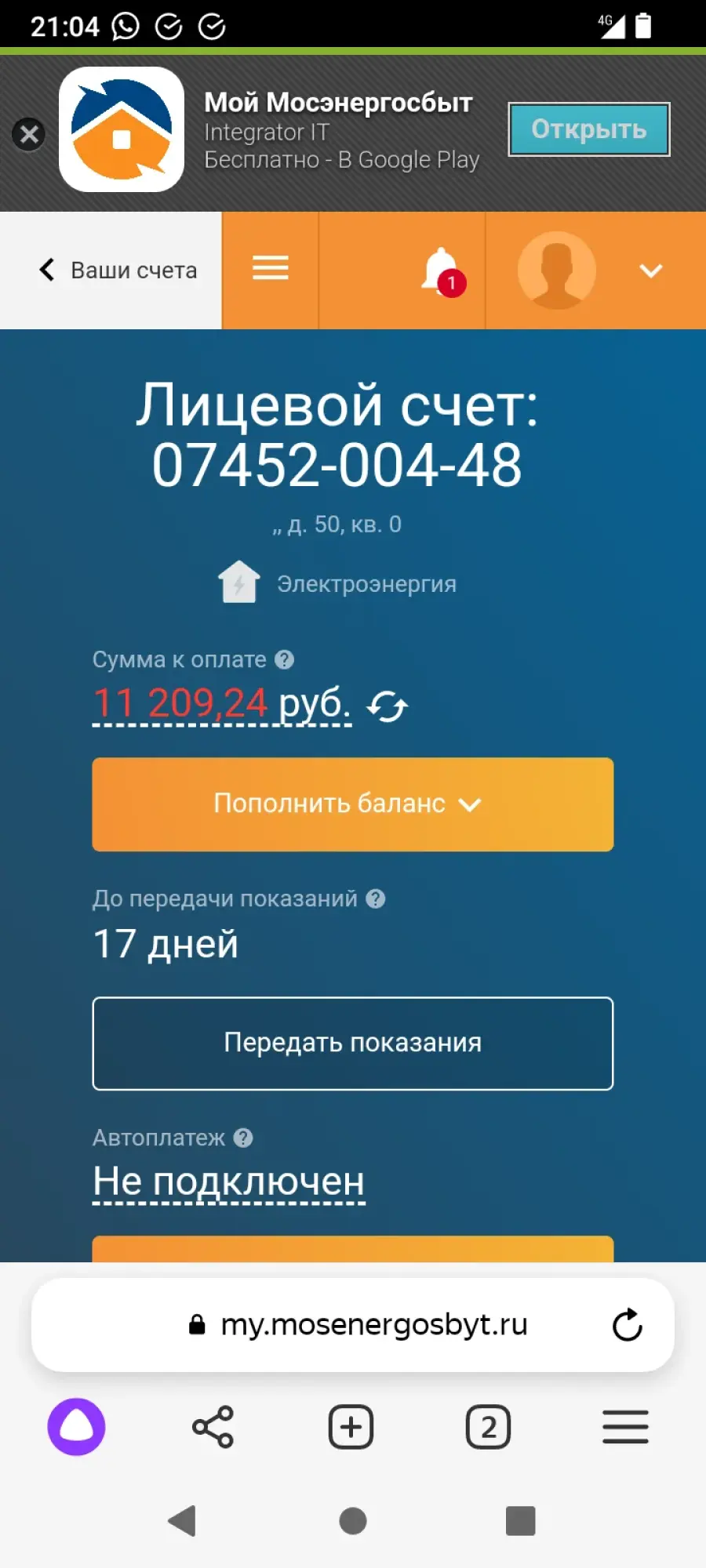Open the tab switcher showing 2 tabs
Viewport: 706px width, 1568px height.
click(488, 1427)
